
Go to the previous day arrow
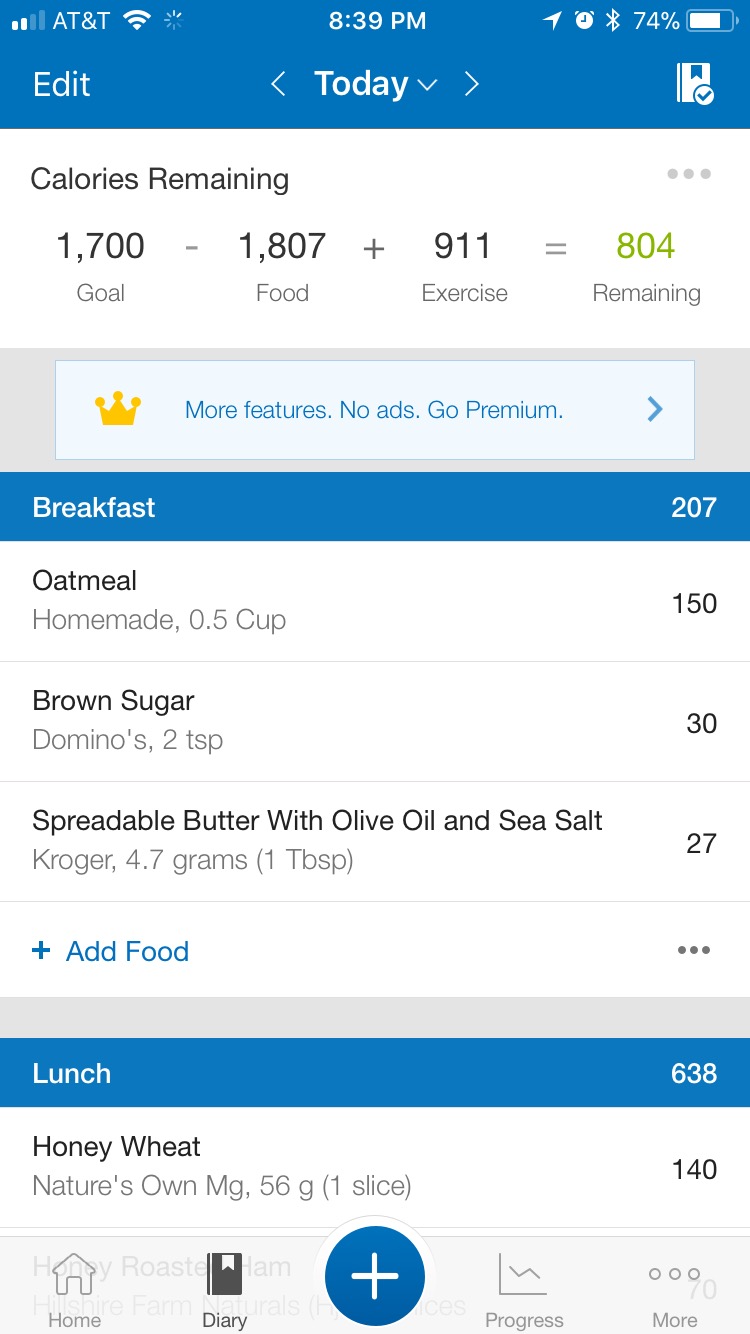pyautogui.click(x=279, y=84)
